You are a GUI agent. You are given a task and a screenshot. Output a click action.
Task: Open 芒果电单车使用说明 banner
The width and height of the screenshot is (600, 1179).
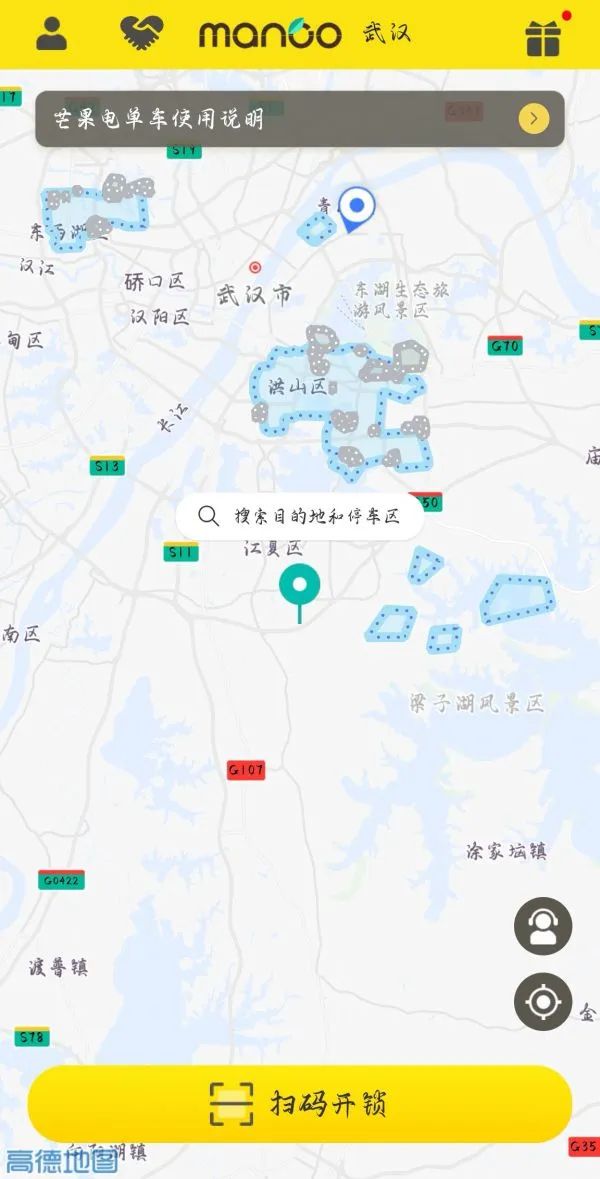point(300,120)
